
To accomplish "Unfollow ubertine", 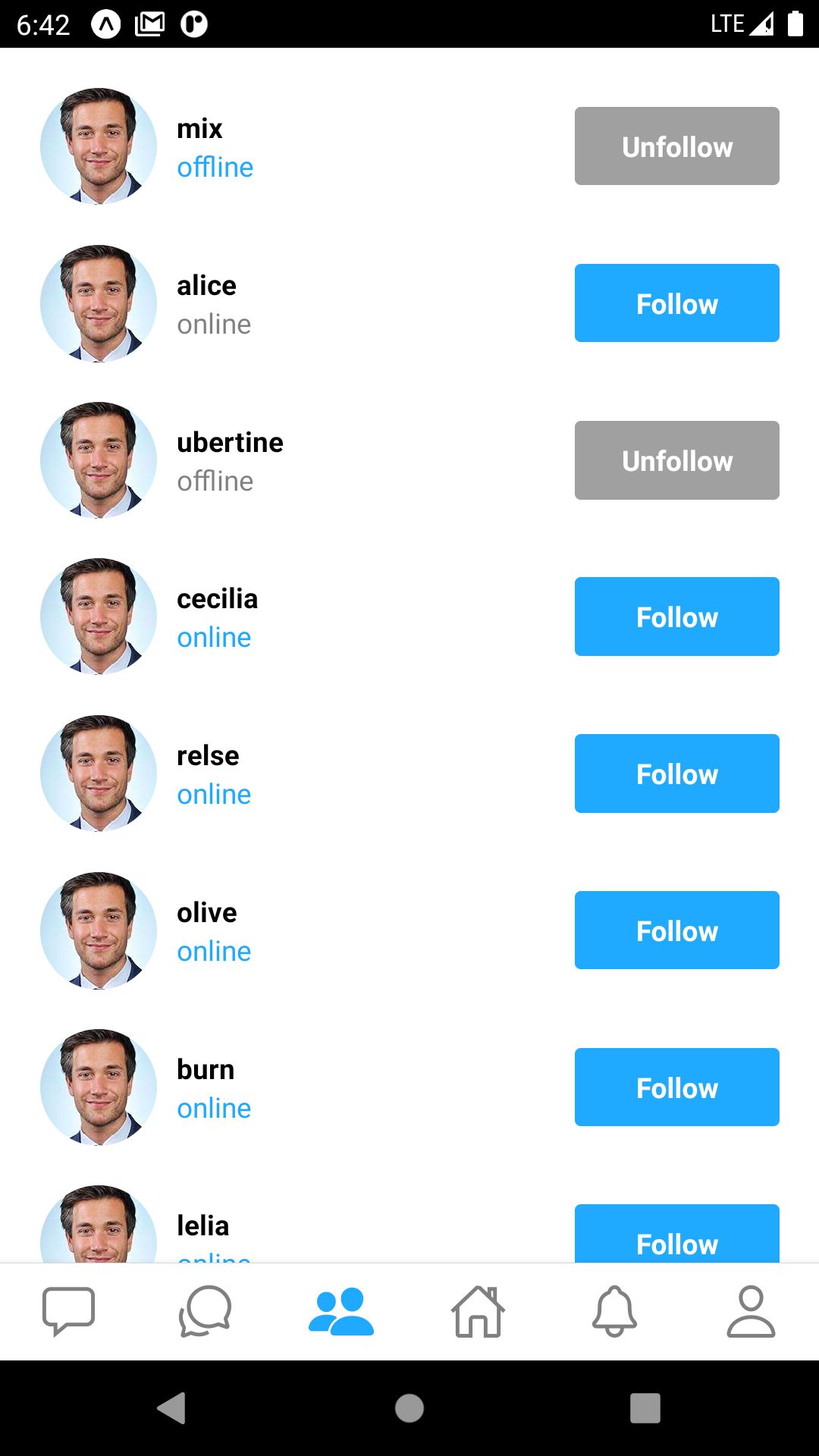I will [676, 460].
